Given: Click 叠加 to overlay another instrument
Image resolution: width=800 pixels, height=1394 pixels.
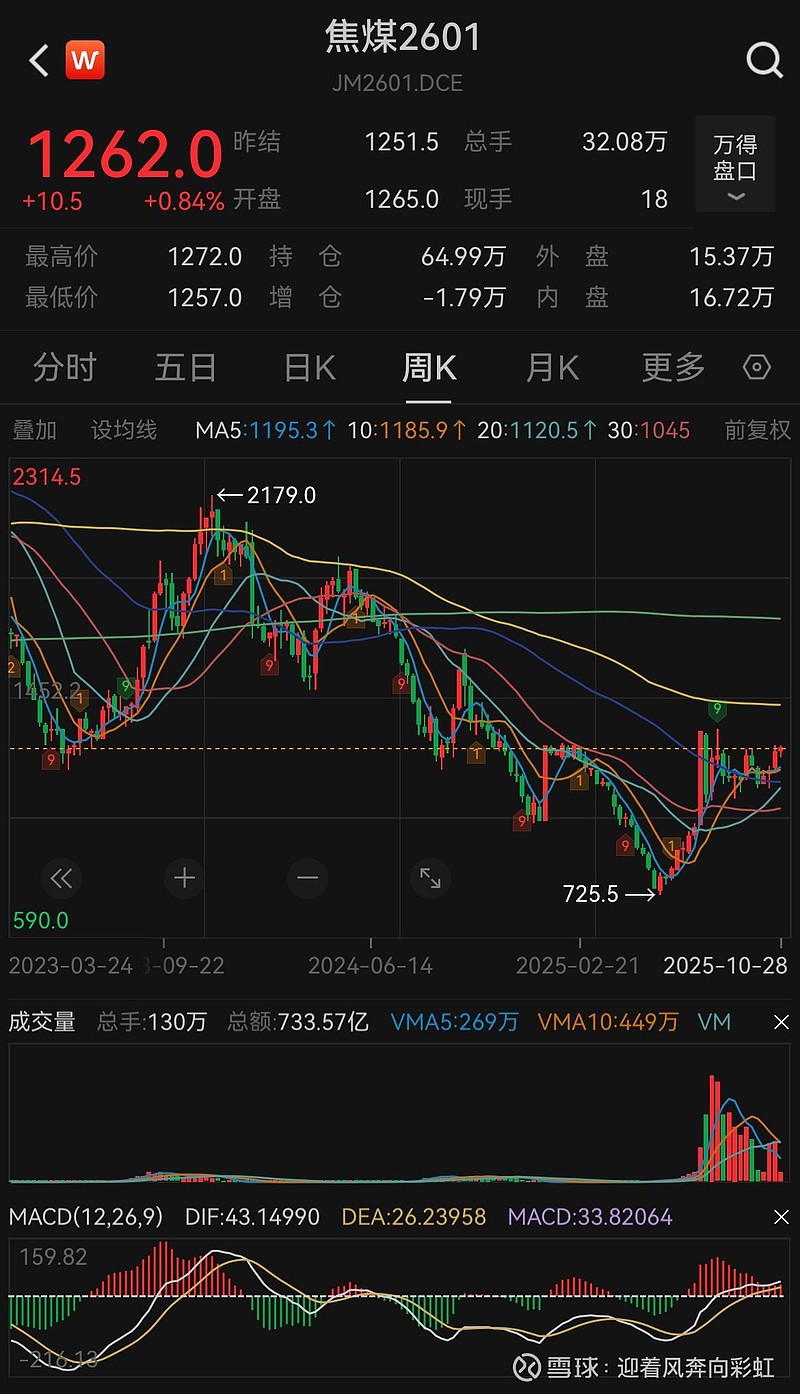Looking at the screenshot, I should pos(35,430).
